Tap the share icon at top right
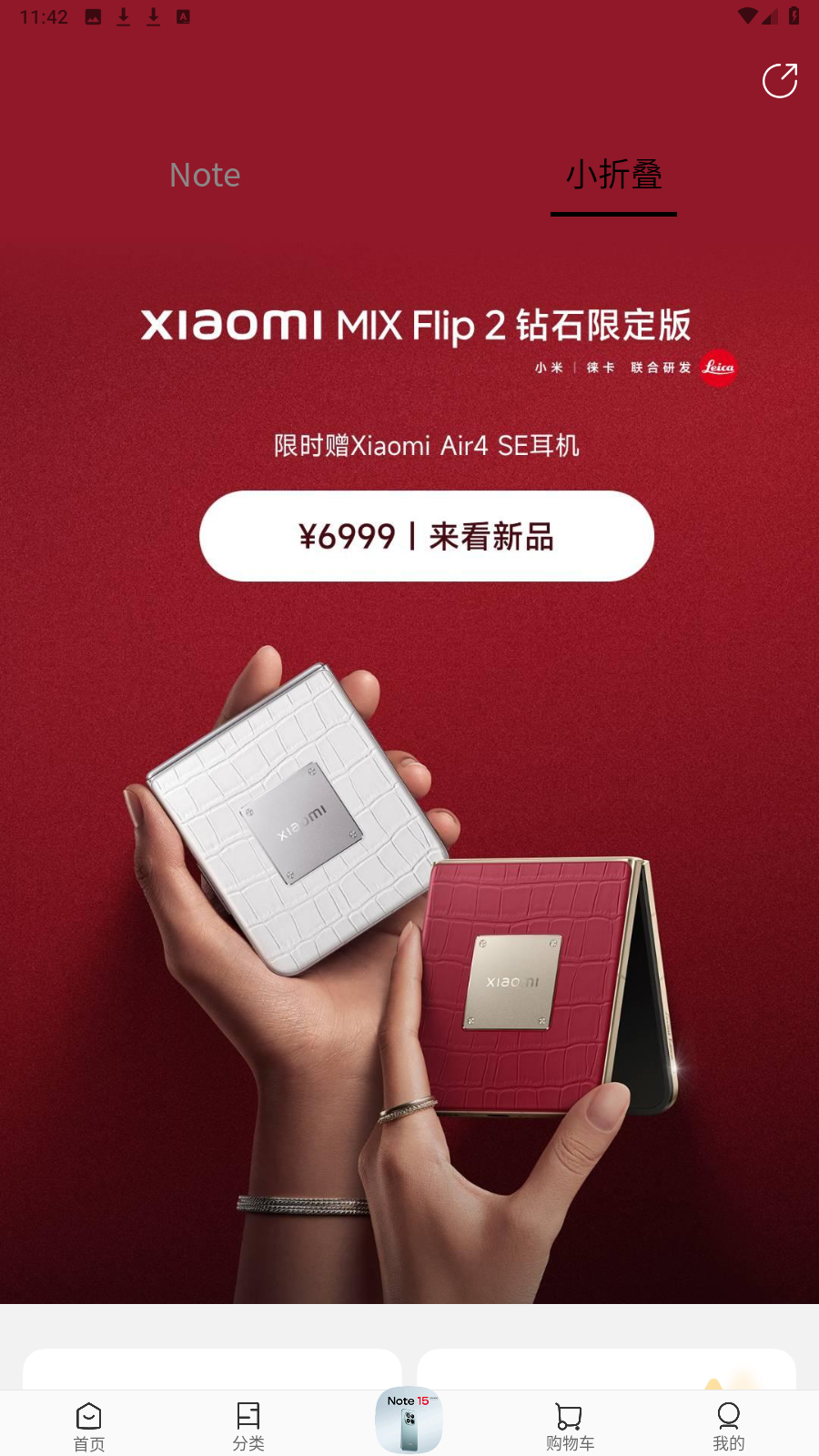This screenshot has height=1456, width=819. pos(780,81)
